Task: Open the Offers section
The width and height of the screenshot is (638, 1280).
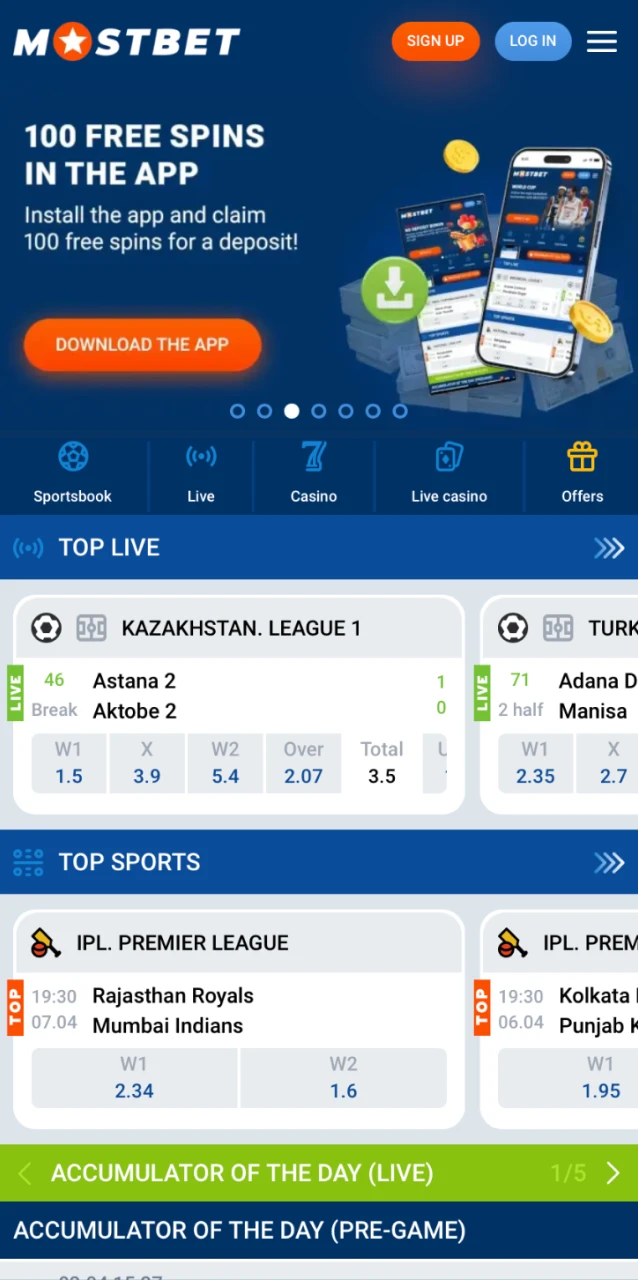Action: pos(582,474)
